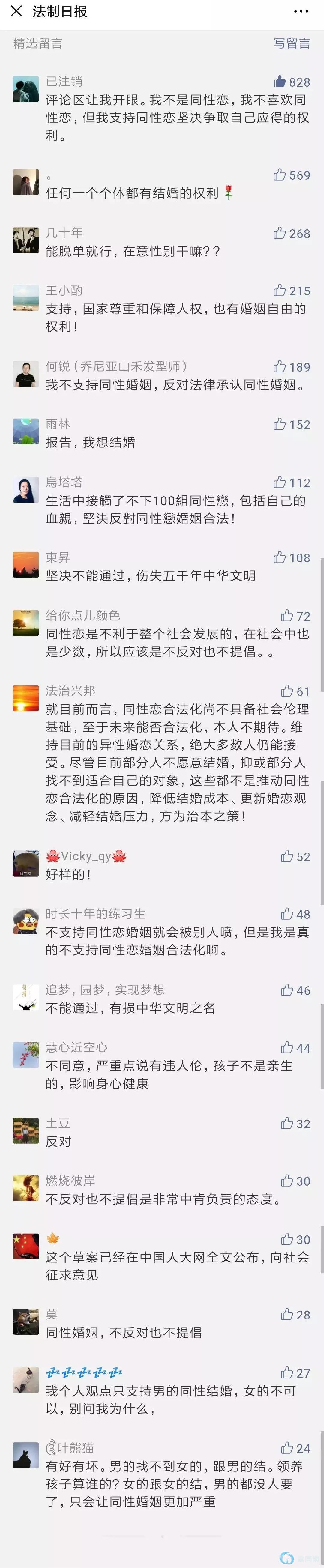Like Vicky_qy's comment 好样的

(x=287, y=856)
